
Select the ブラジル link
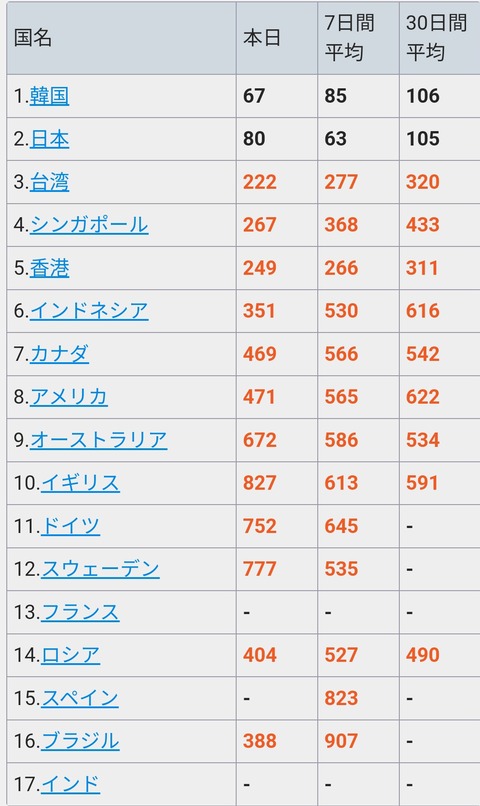(80, 741)
